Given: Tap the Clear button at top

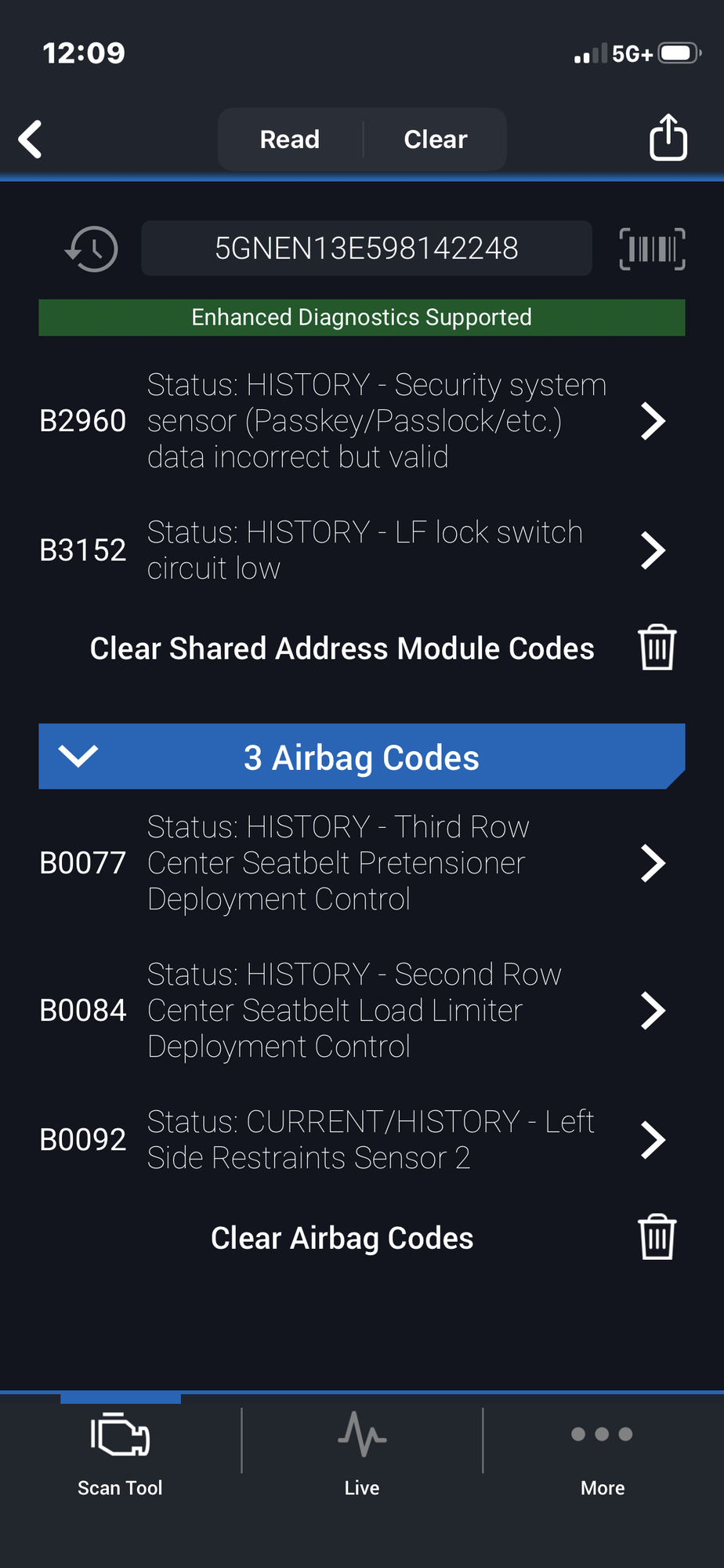Looking at the screenshot, I should (435, 140).
